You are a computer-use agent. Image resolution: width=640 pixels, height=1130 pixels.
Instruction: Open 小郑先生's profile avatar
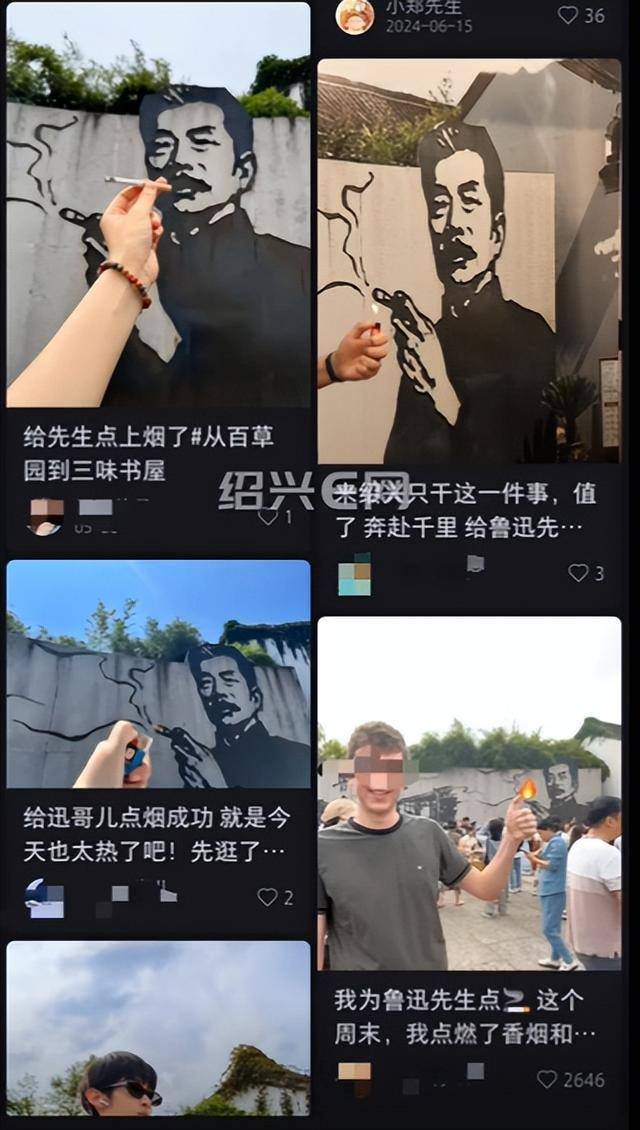(x=354, y=15)
